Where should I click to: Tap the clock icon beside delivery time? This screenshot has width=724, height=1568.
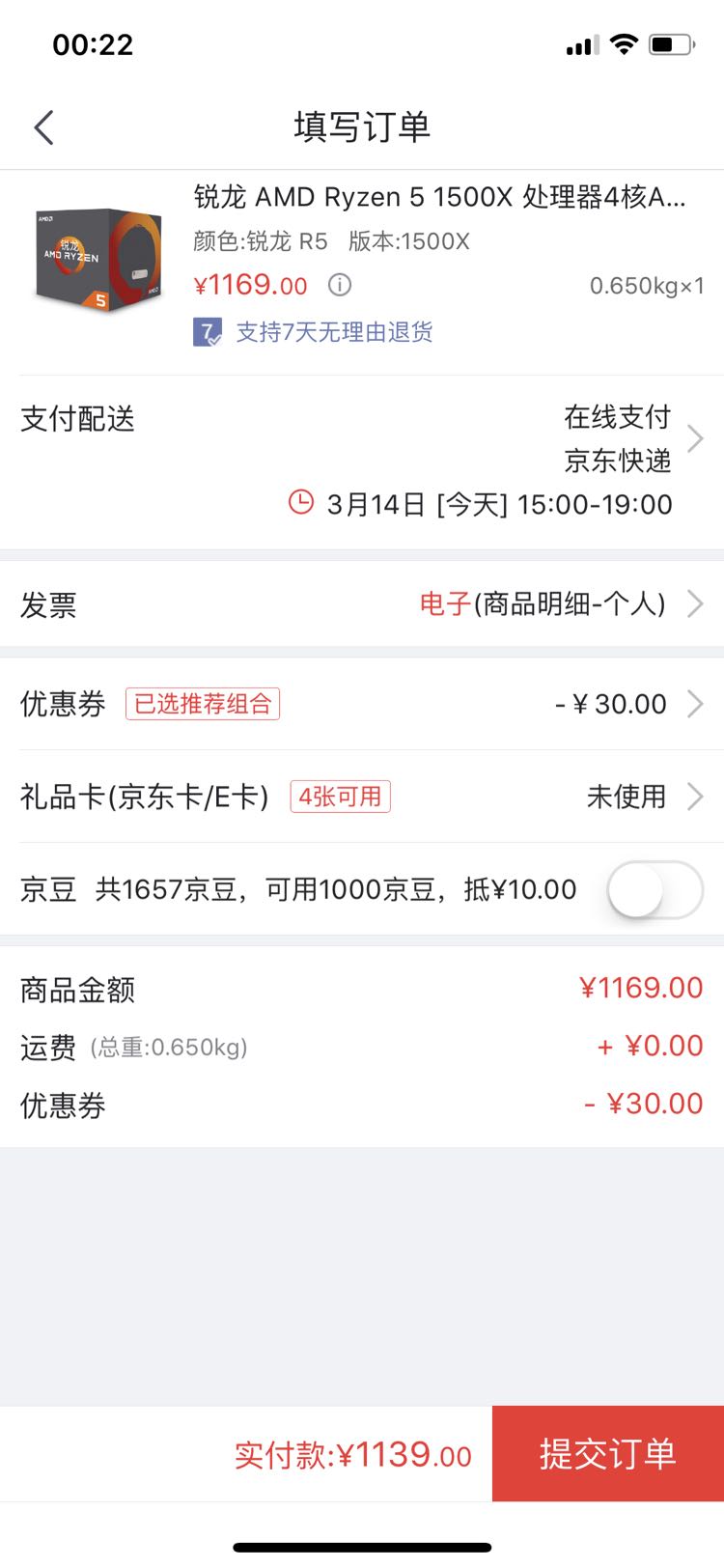click(x=301, y=503)
